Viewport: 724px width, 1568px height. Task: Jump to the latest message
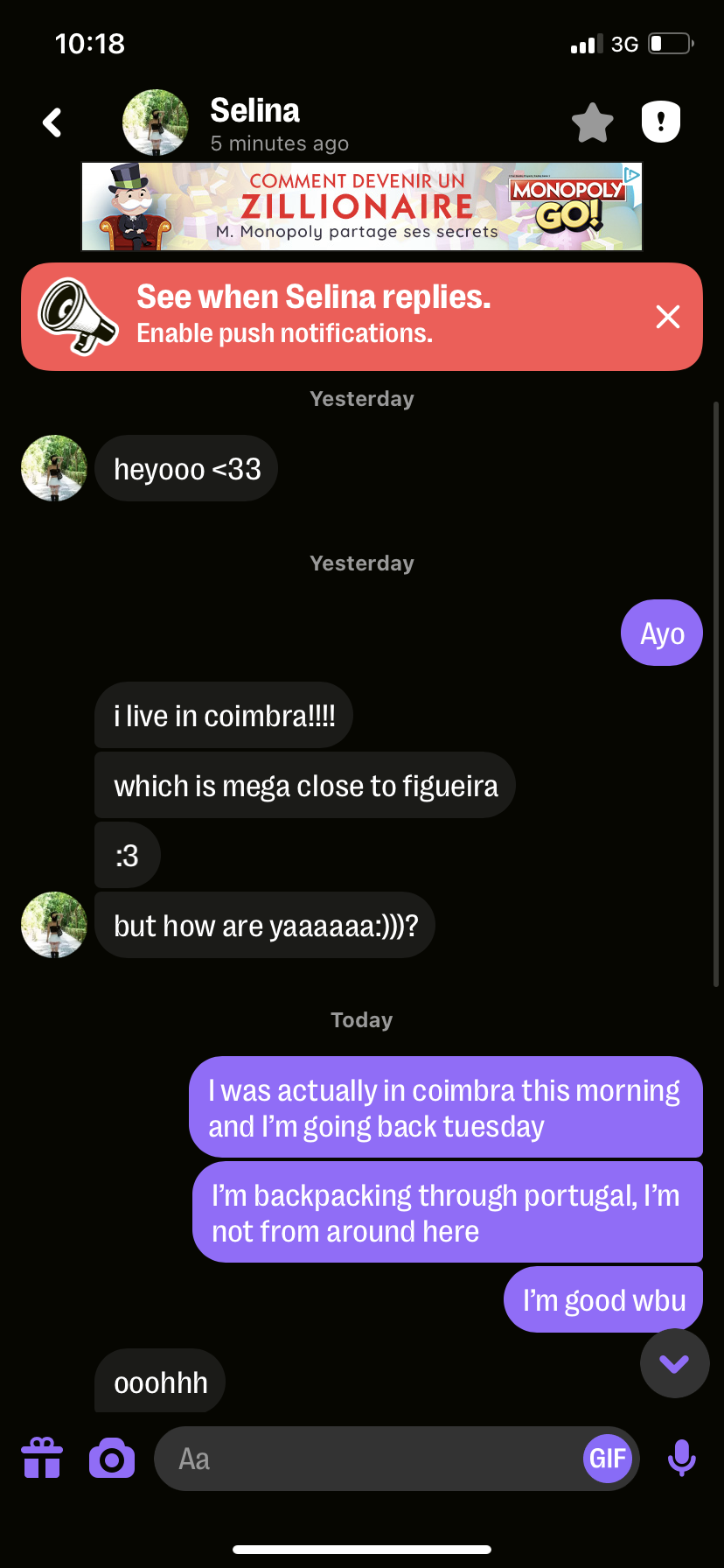674,1362
